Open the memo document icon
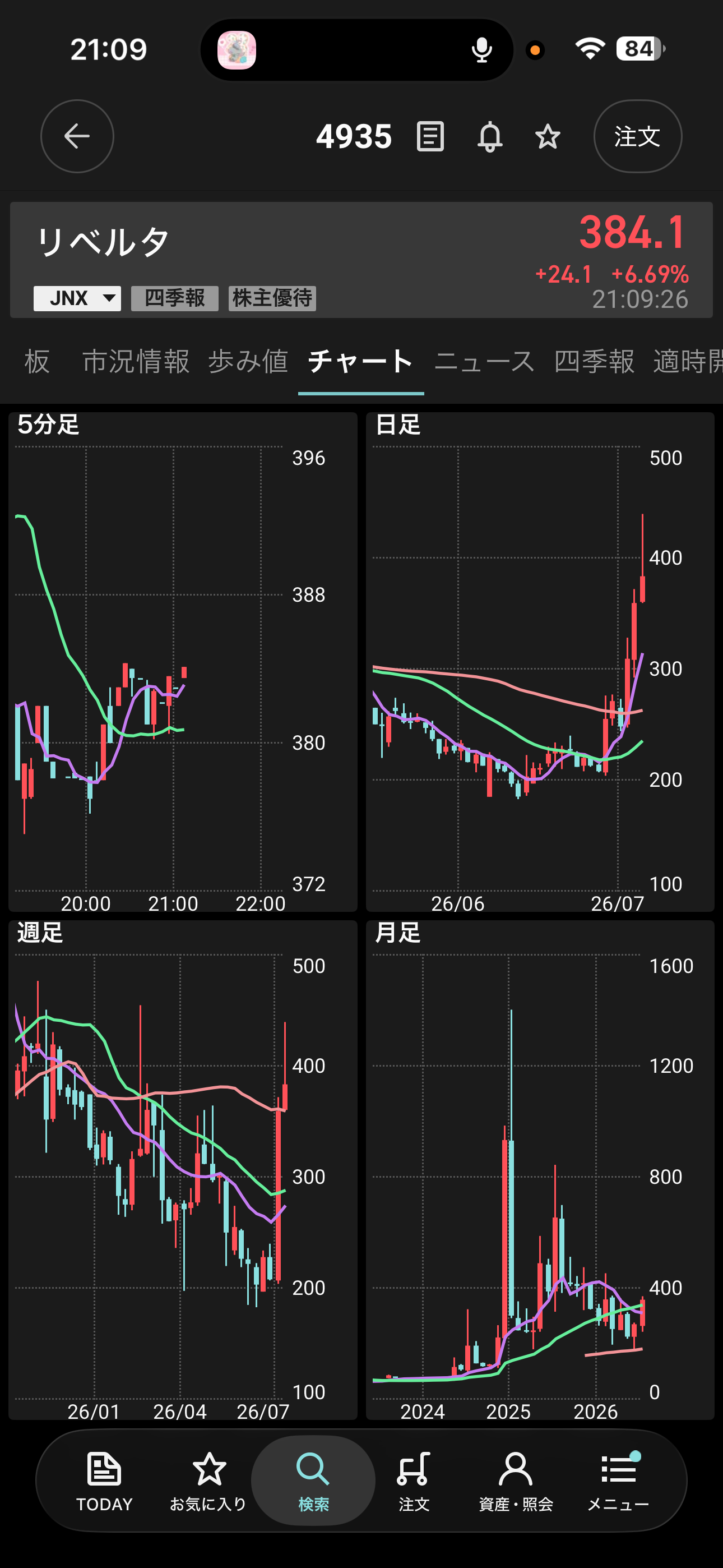This screenshot has width=723, height=1568. coord(430,136)
